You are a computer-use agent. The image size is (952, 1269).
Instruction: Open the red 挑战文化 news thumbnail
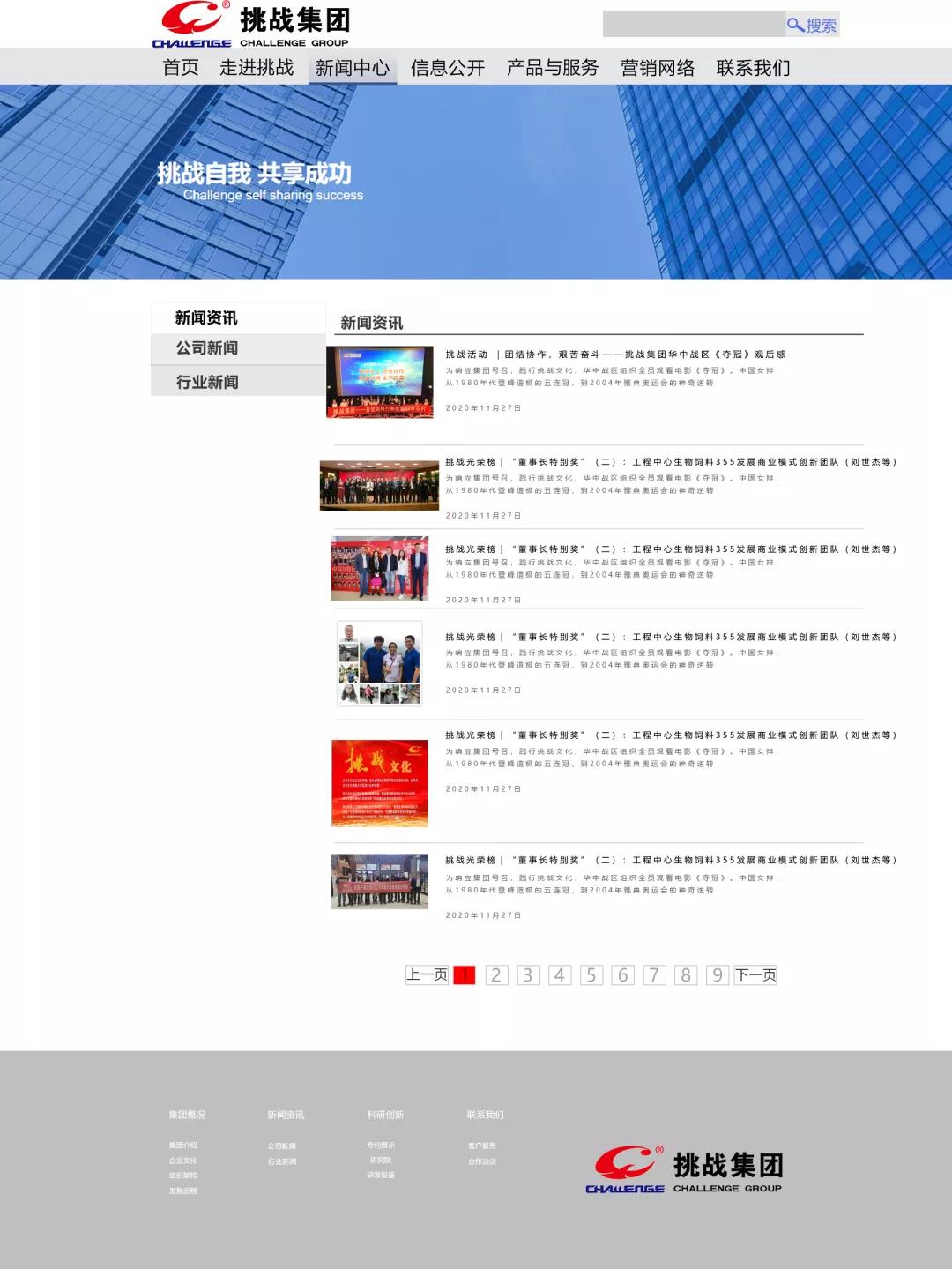(x=380, y=783)
